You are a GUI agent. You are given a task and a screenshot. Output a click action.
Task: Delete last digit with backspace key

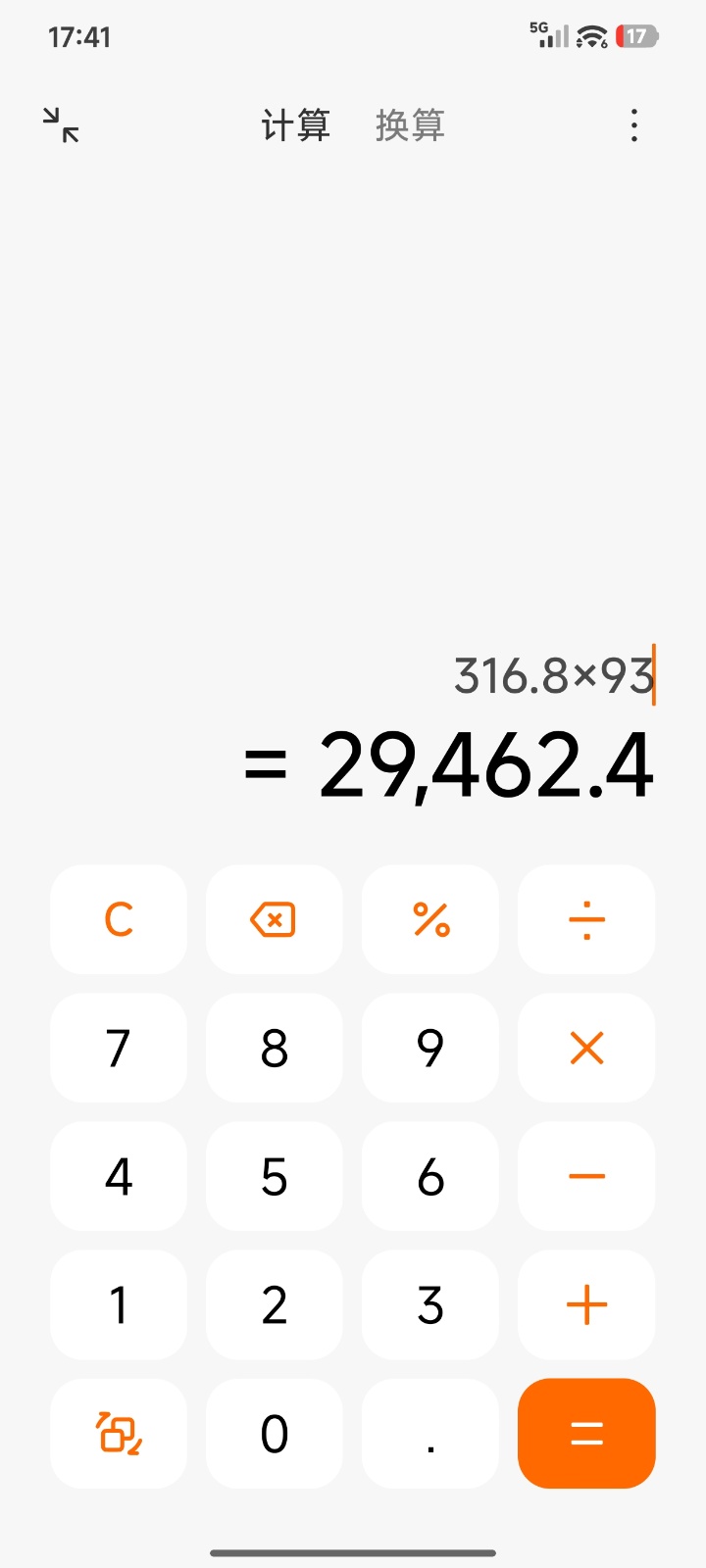pyautogui.click(x=275, y=919)
